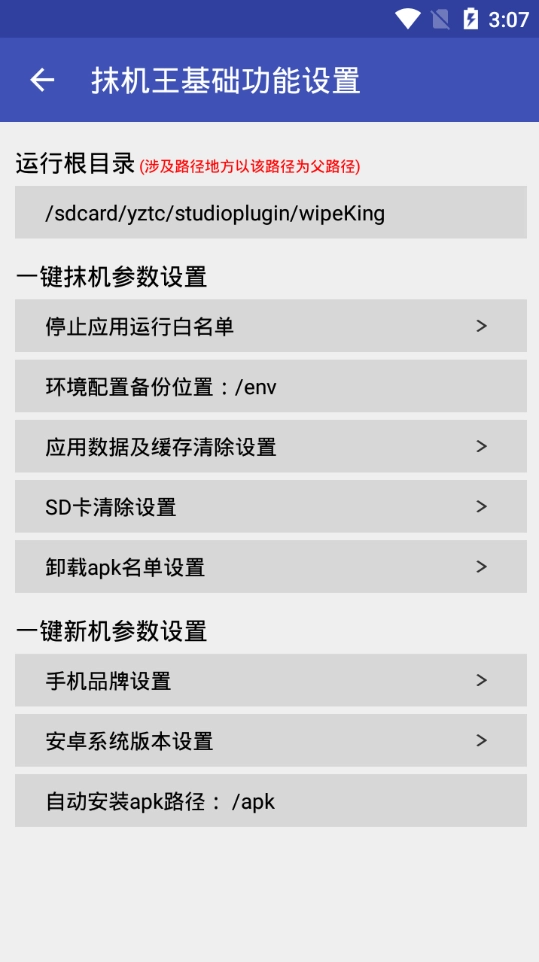Open 应用数据及缓存清除设置
This screenshot has height=962, width=539.
[270, 446]
